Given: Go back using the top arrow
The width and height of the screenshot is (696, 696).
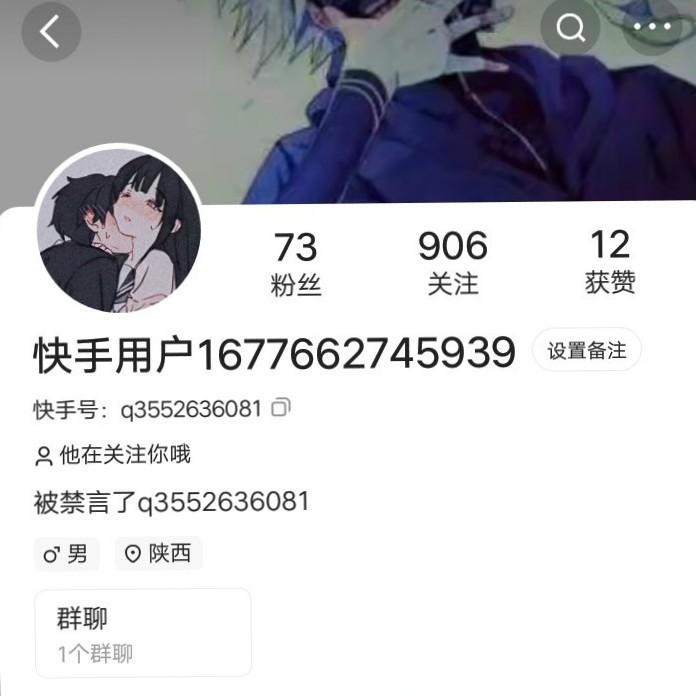Looking at the screenshot, I should (x=50, y=32).
